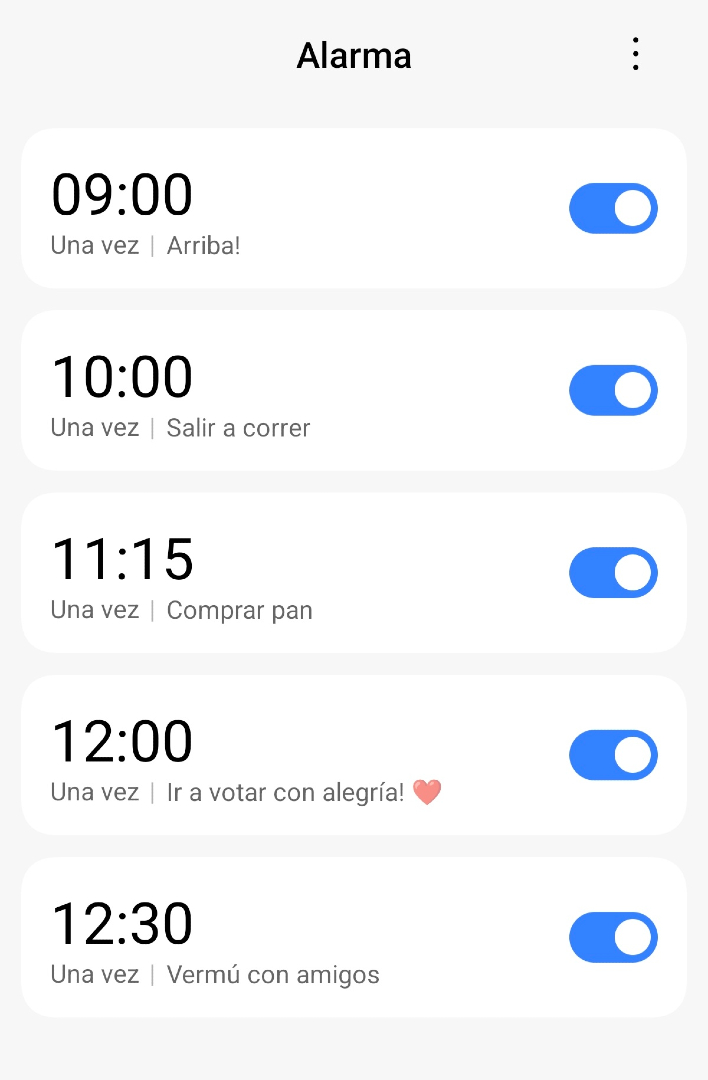
Task: Open the three-dot overflow menu
Action: 635,54
